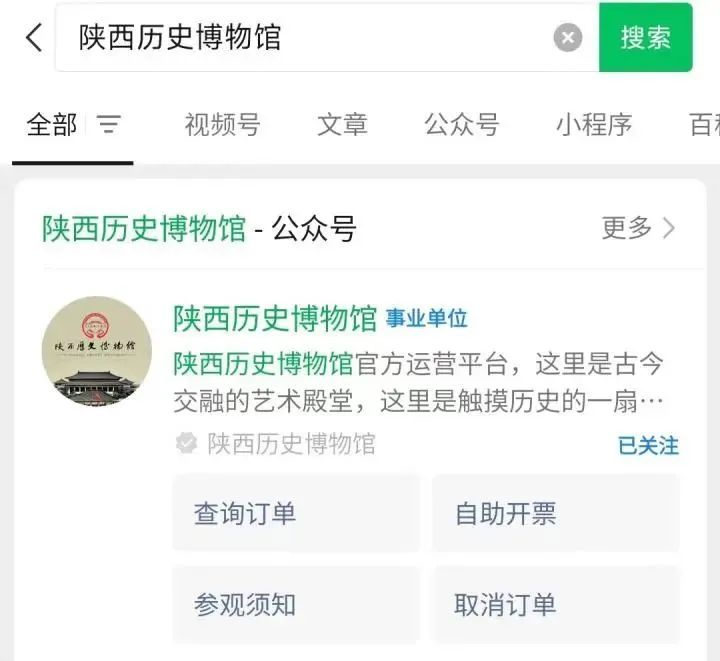Select 取消订单
720x661 pixels.
[x=555, y=604]
